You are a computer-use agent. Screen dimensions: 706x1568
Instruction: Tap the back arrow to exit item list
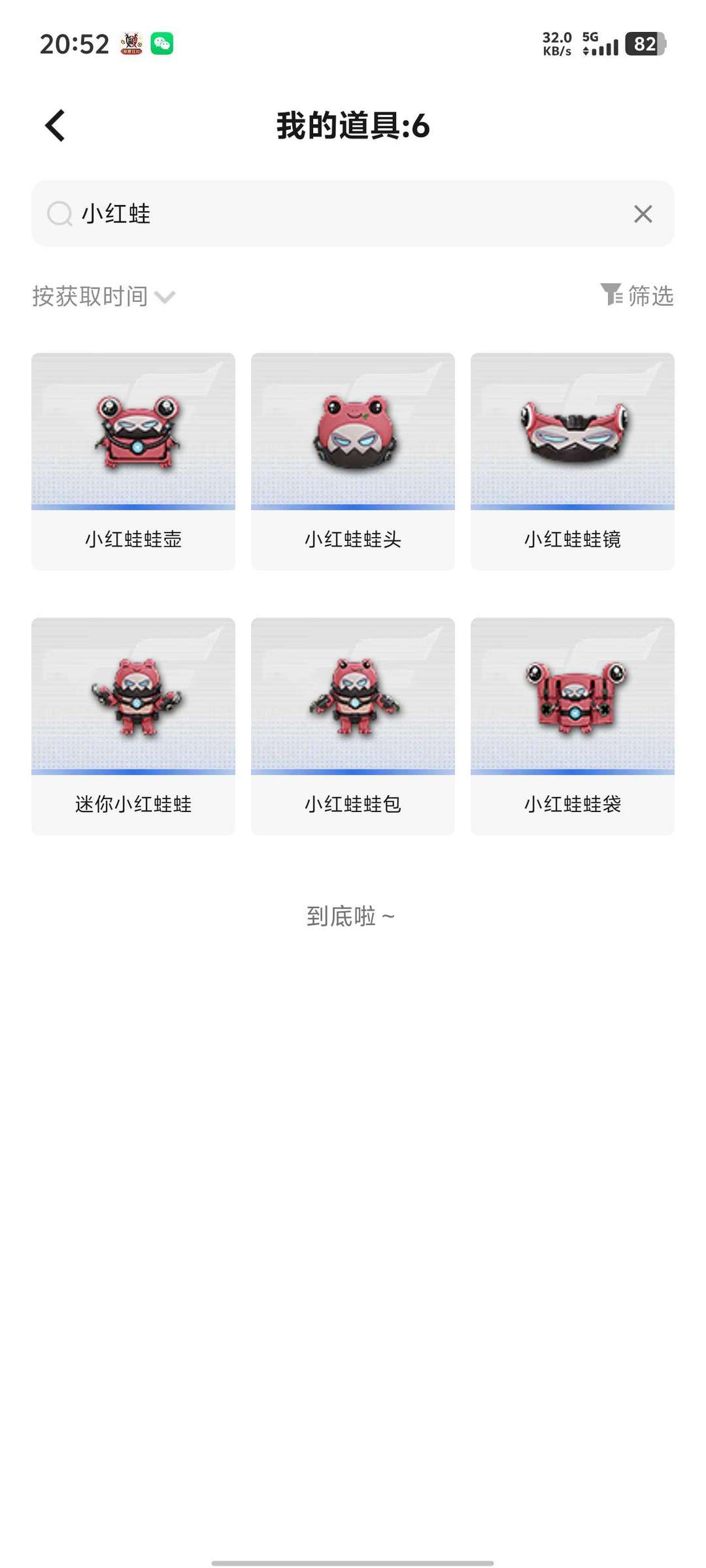click(x=54, y=125)
